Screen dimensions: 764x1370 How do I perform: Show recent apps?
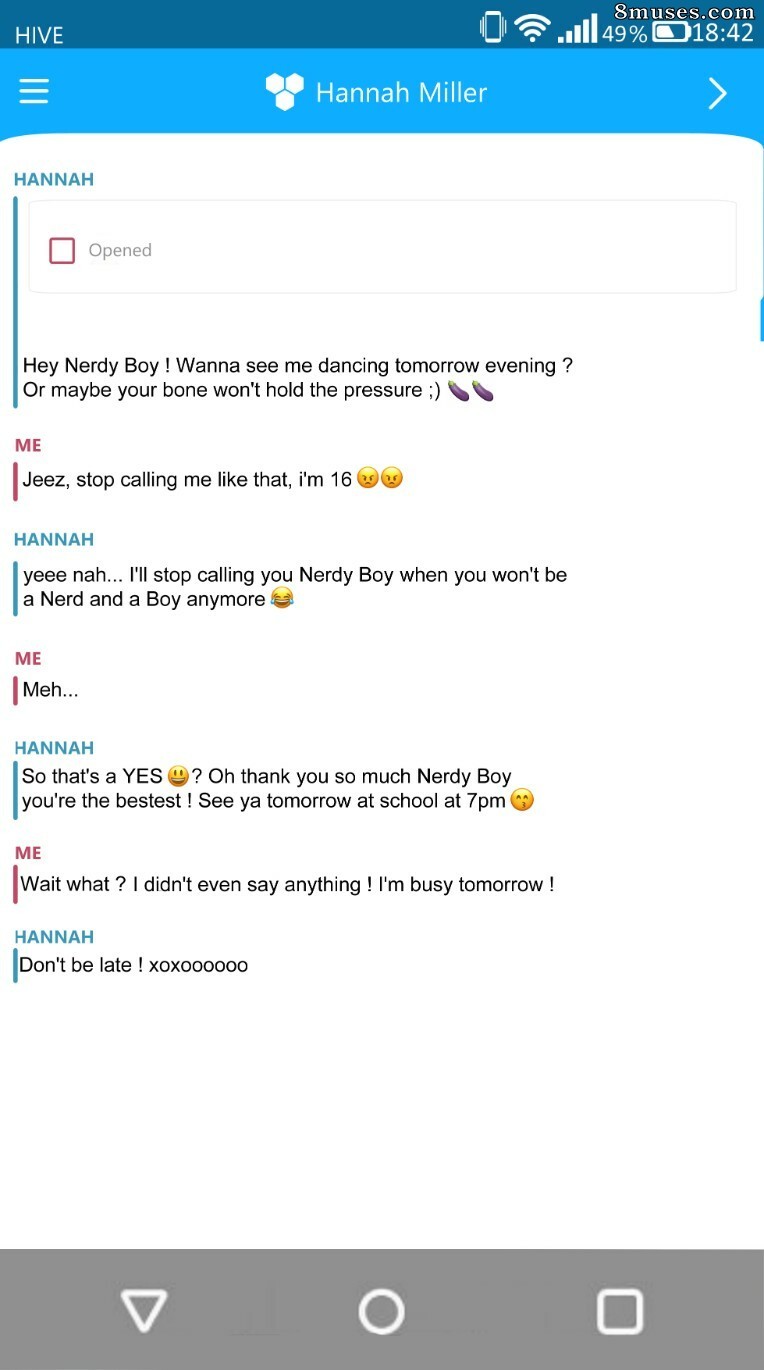[619, 1311]
